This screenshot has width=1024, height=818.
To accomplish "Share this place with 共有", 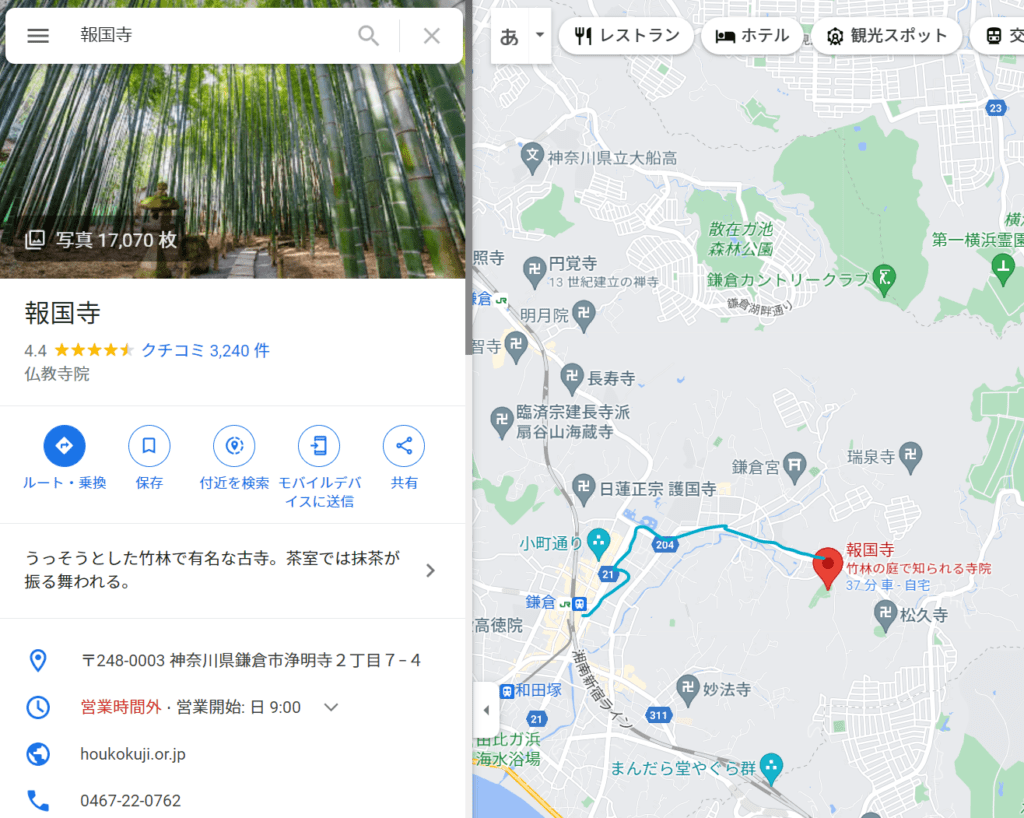I will click(404, 446).
